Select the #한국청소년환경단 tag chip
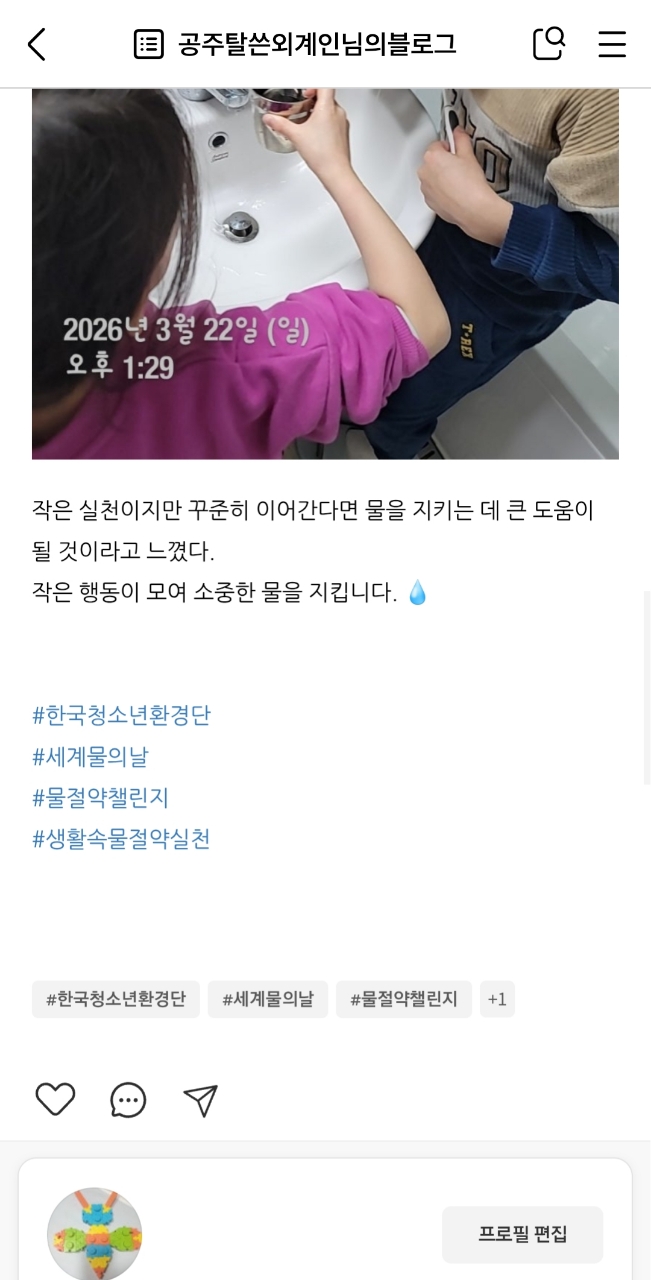 [x=116, y=999]
